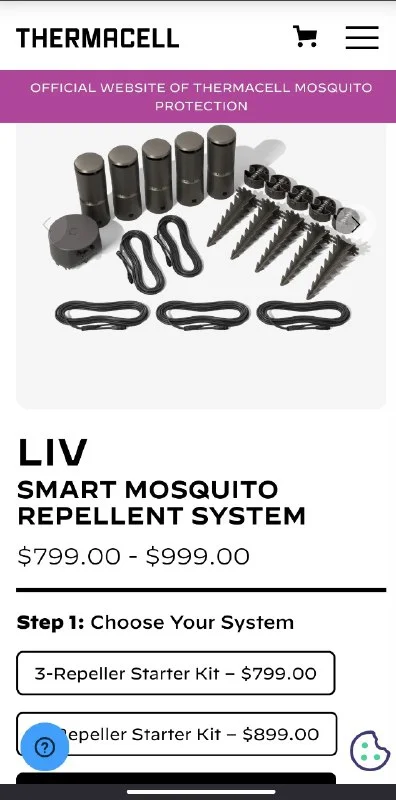Go to Thermacell homepage via logo
Image resolution: width=396 pixels, height=800 pixels.
pos(97,38)
